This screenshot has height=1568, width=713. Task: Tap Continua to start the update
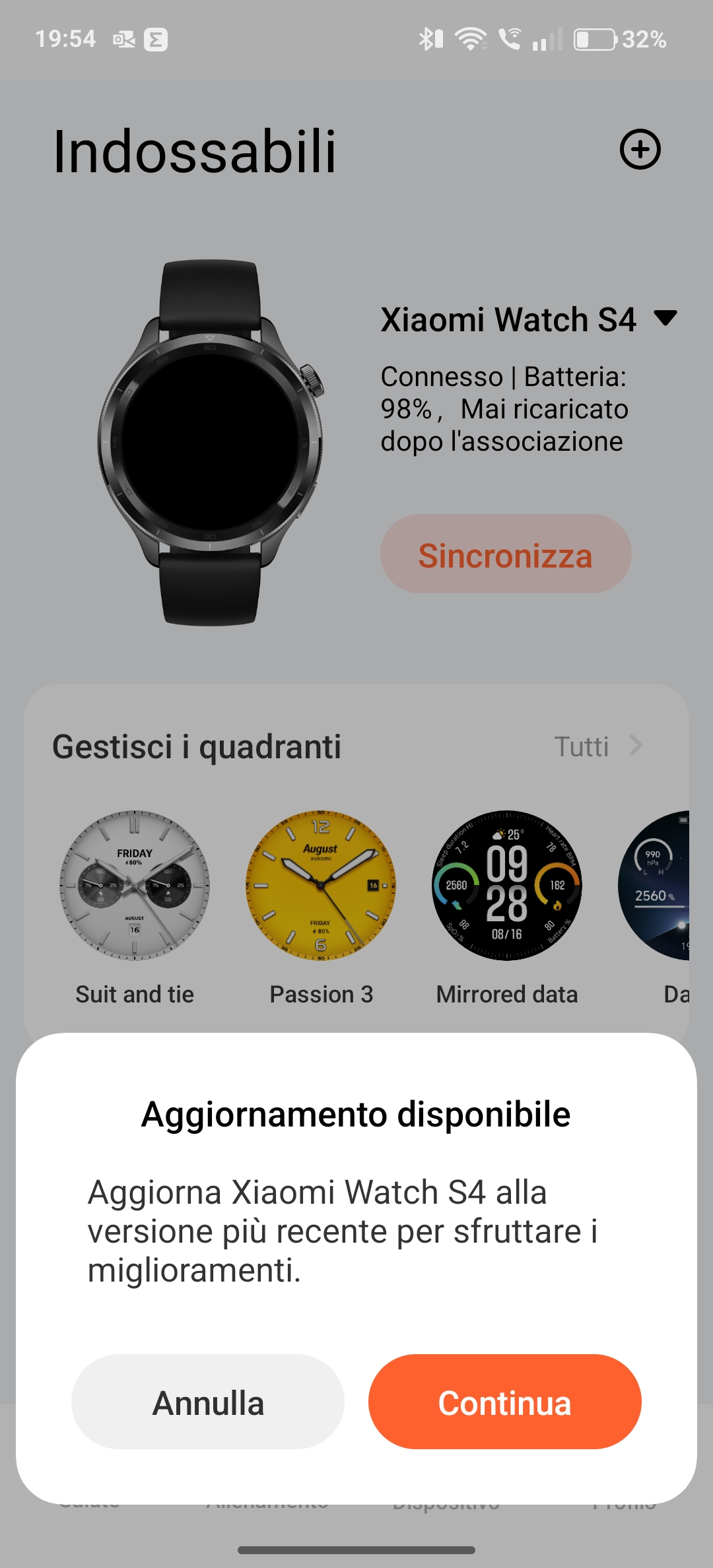pos(504,1402)
